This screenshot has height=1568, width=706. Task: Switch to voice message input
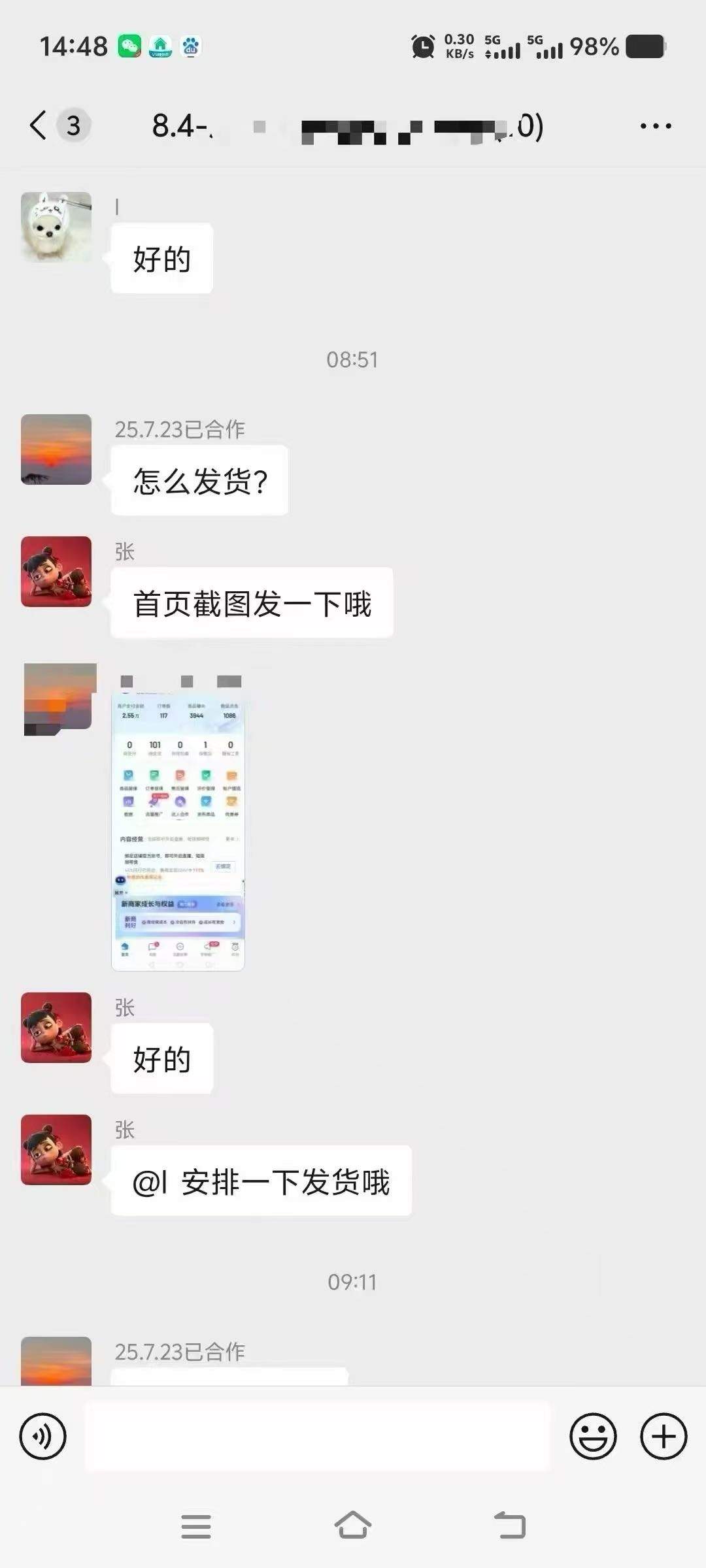pos(43,1436)
